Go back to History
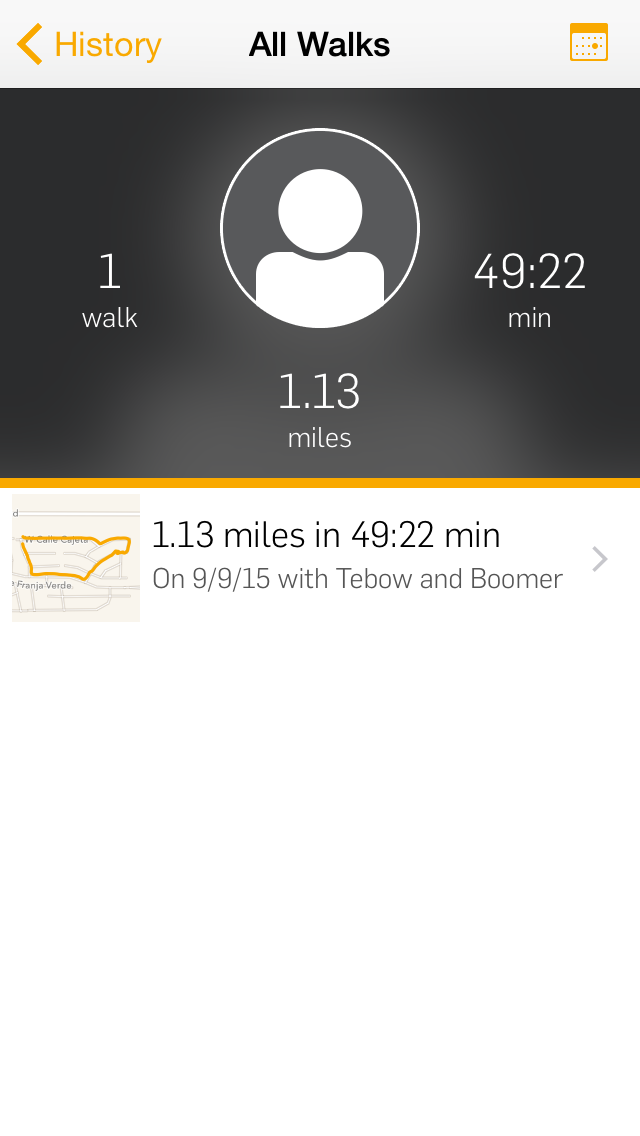The image size is (640, 1136). [x=88, y=44]
